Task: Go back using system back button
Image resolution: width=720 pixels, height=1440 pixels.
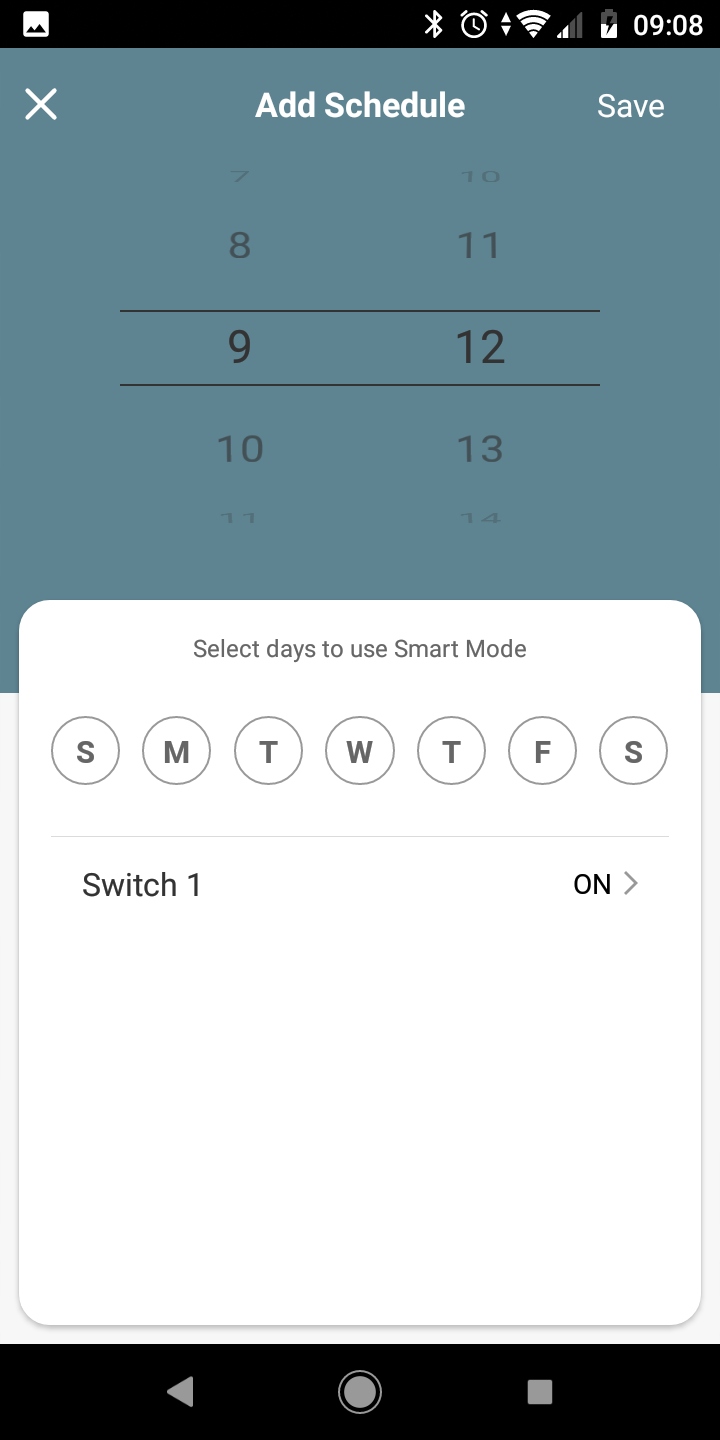Action: tap(180, 1391)
